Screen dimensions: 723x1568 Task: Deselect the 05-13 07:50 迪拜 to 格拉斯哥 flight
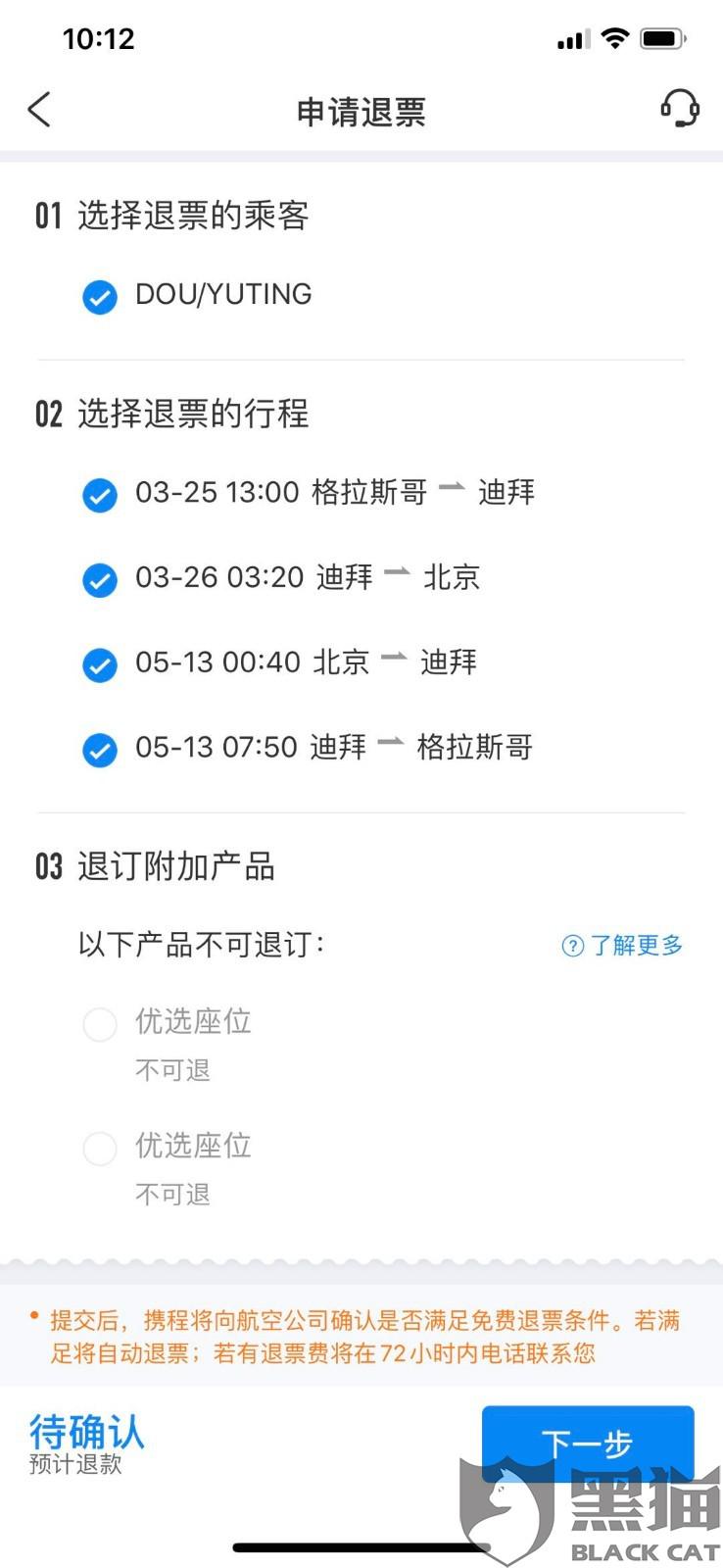100,750
